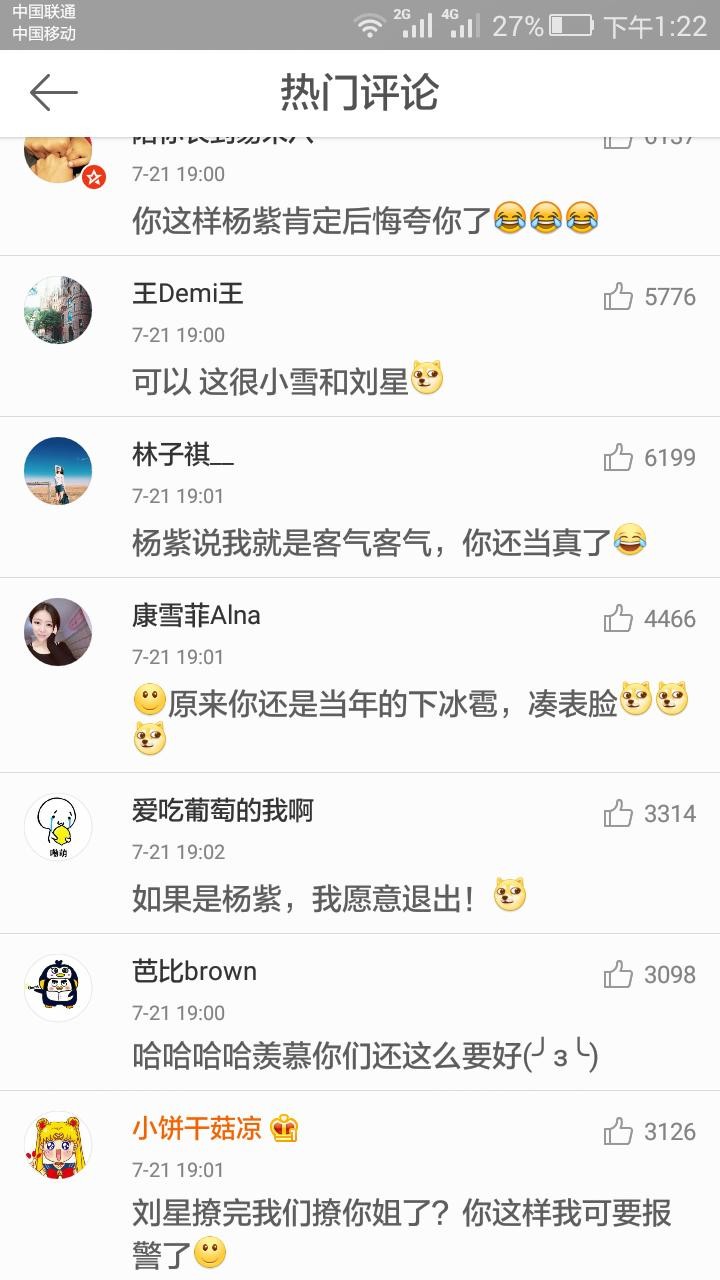Open comment 杨紫说我就是客气客气
This screenshot has height=1280, width=720.
point(370,543)
